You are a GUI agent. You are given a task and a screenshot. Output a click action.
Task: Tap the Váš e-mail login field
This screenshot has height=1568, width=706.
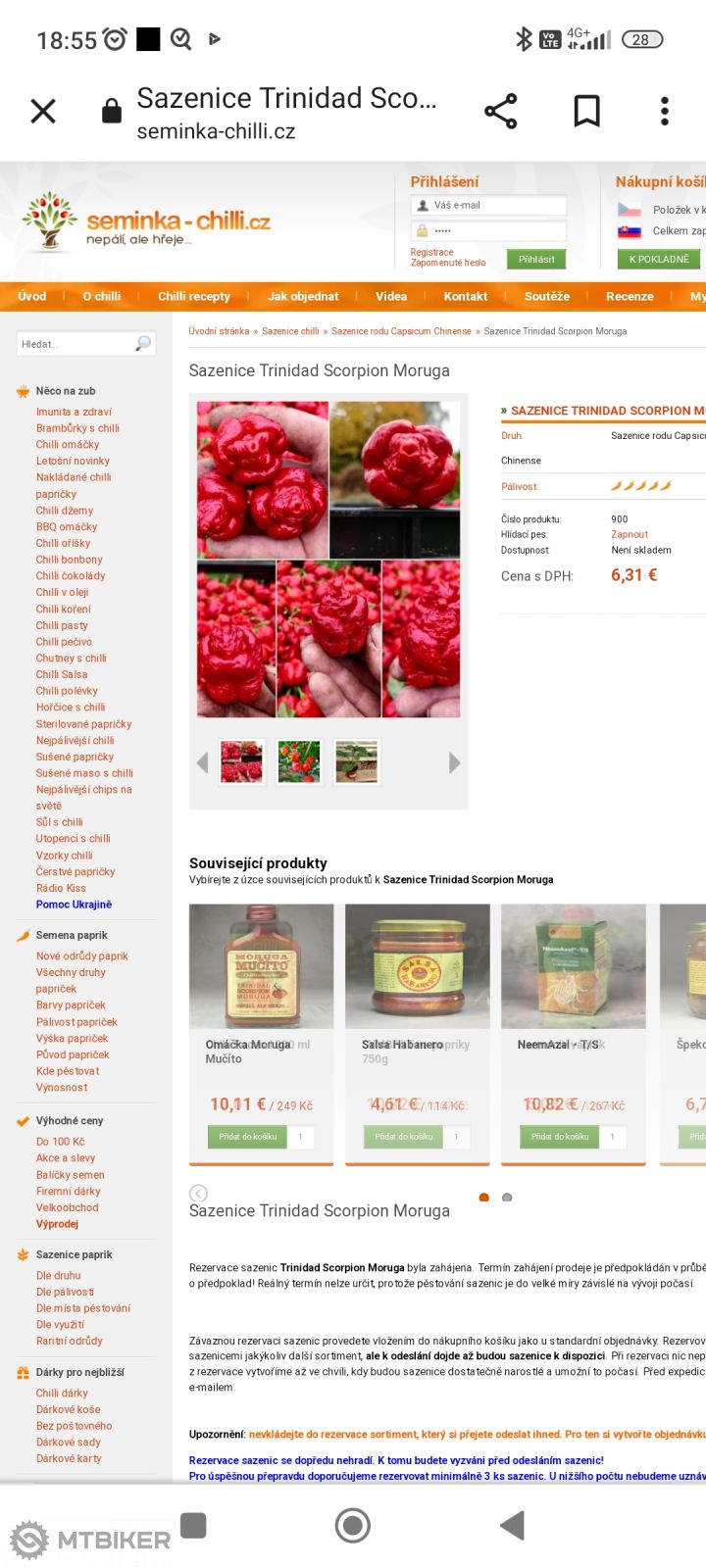[495, 206]
